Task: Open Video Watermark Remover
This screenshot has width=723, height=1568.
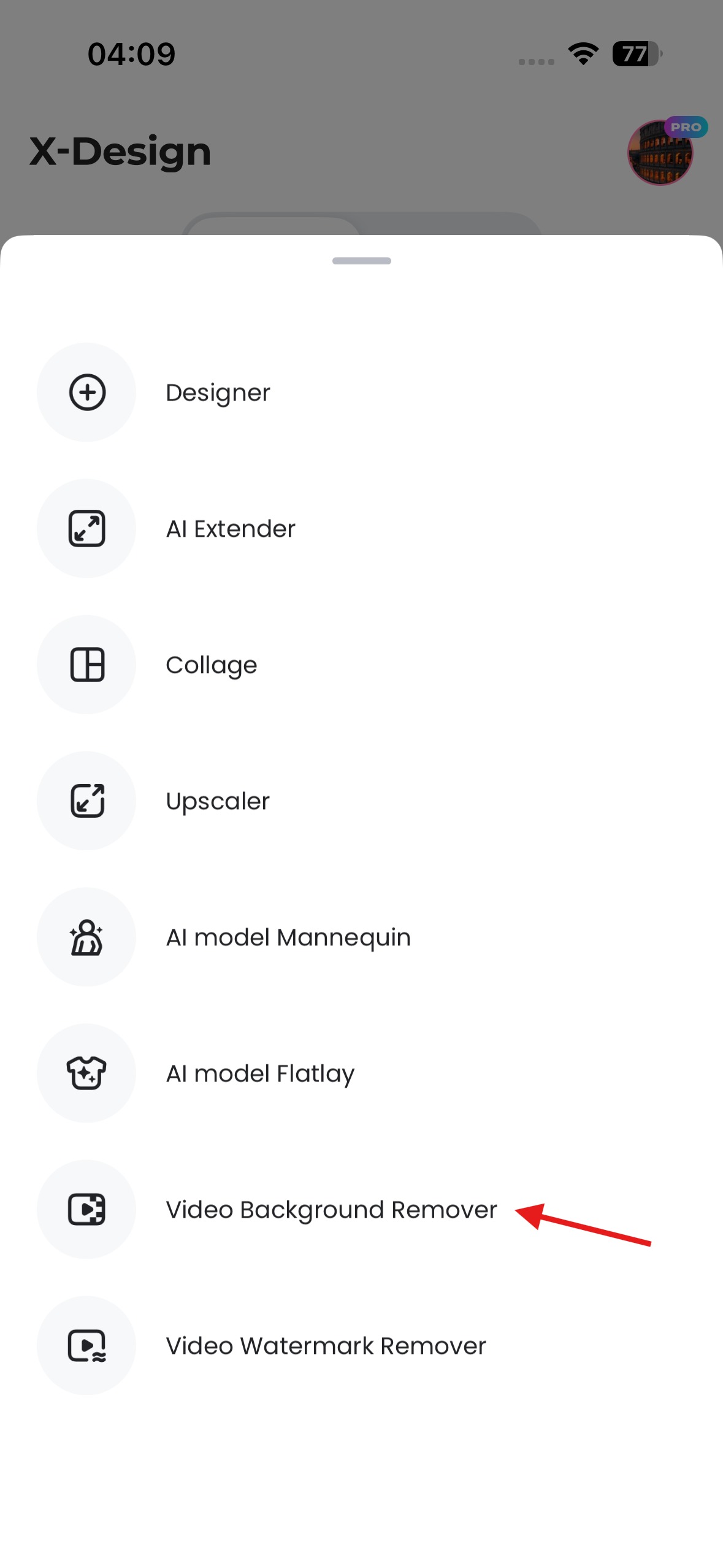Action: tap(326, 1346)
